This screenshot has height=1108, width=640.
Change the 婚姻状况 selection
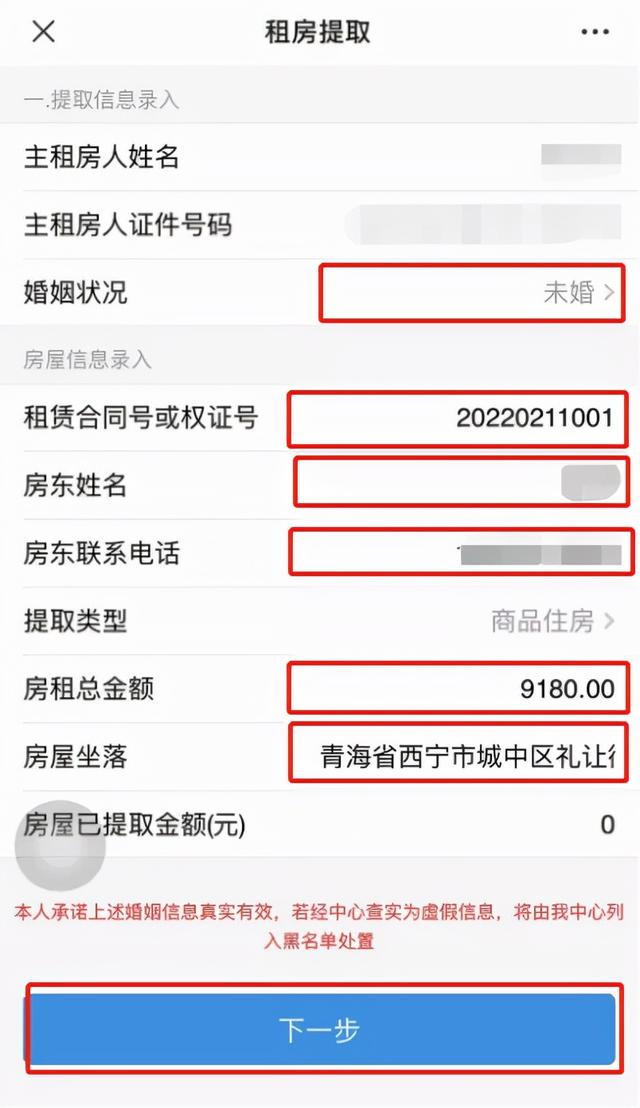pyautogui.click(x=472, y=293)
